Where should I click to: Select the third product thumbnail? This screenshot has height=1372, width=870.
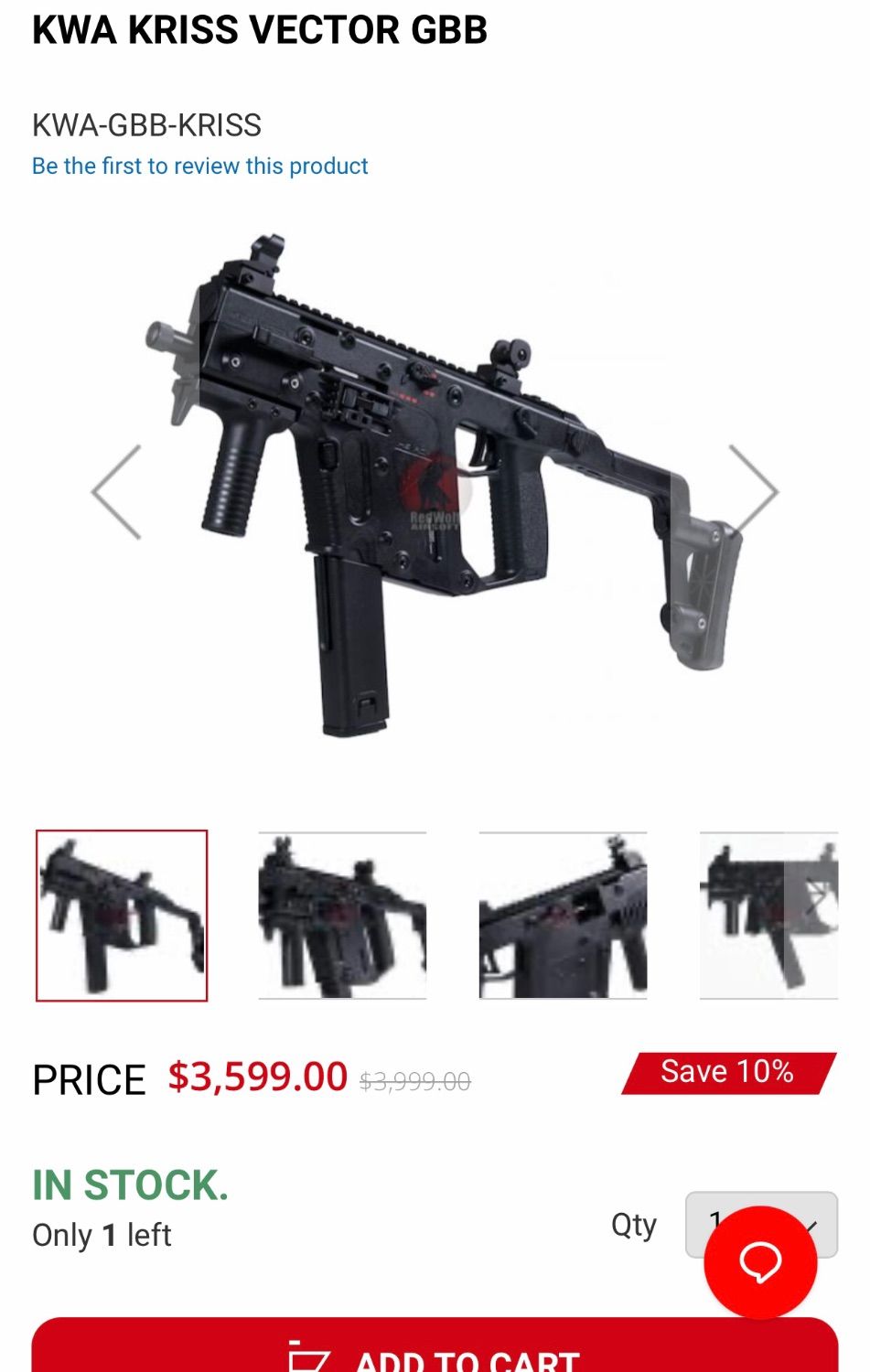pos(563,916)
